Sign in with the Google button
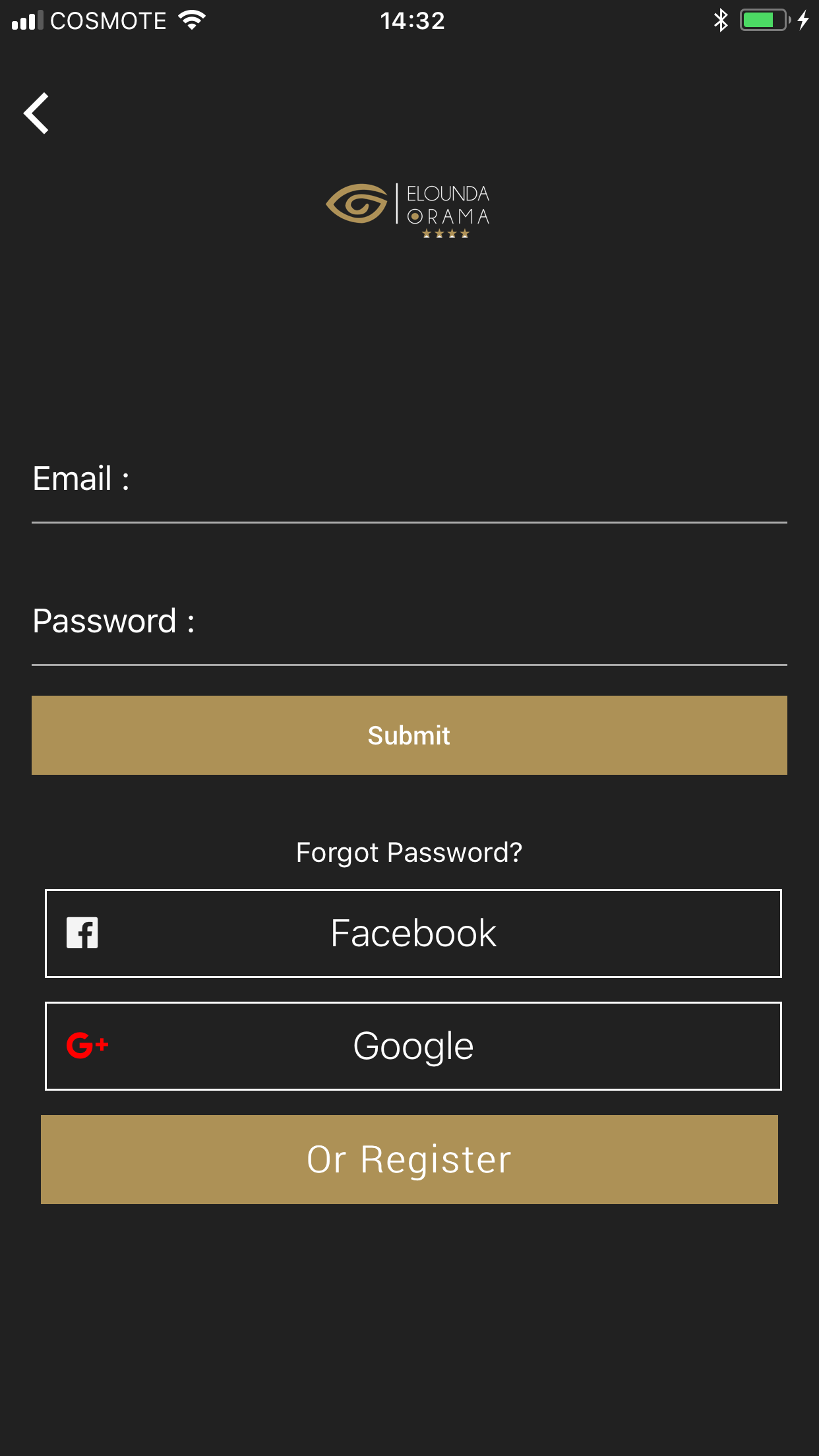This screenshot has width=819, height=1456. (409, 1045)
